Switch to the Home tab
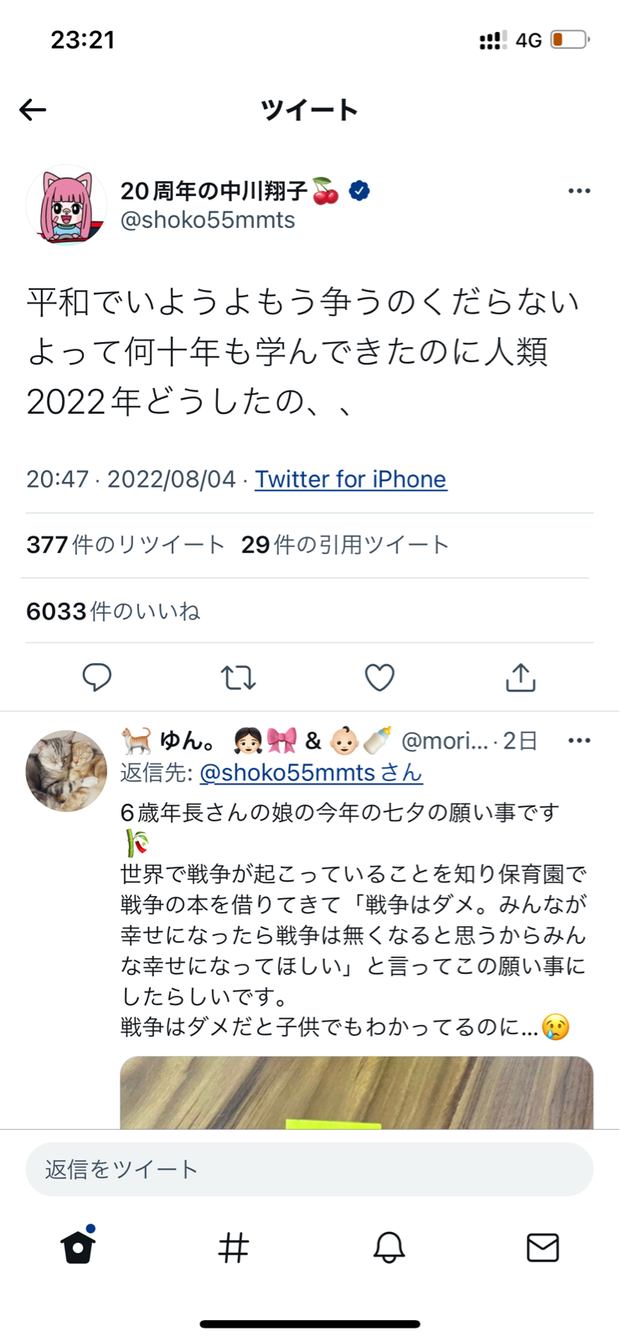 (x=77, y=1246)
